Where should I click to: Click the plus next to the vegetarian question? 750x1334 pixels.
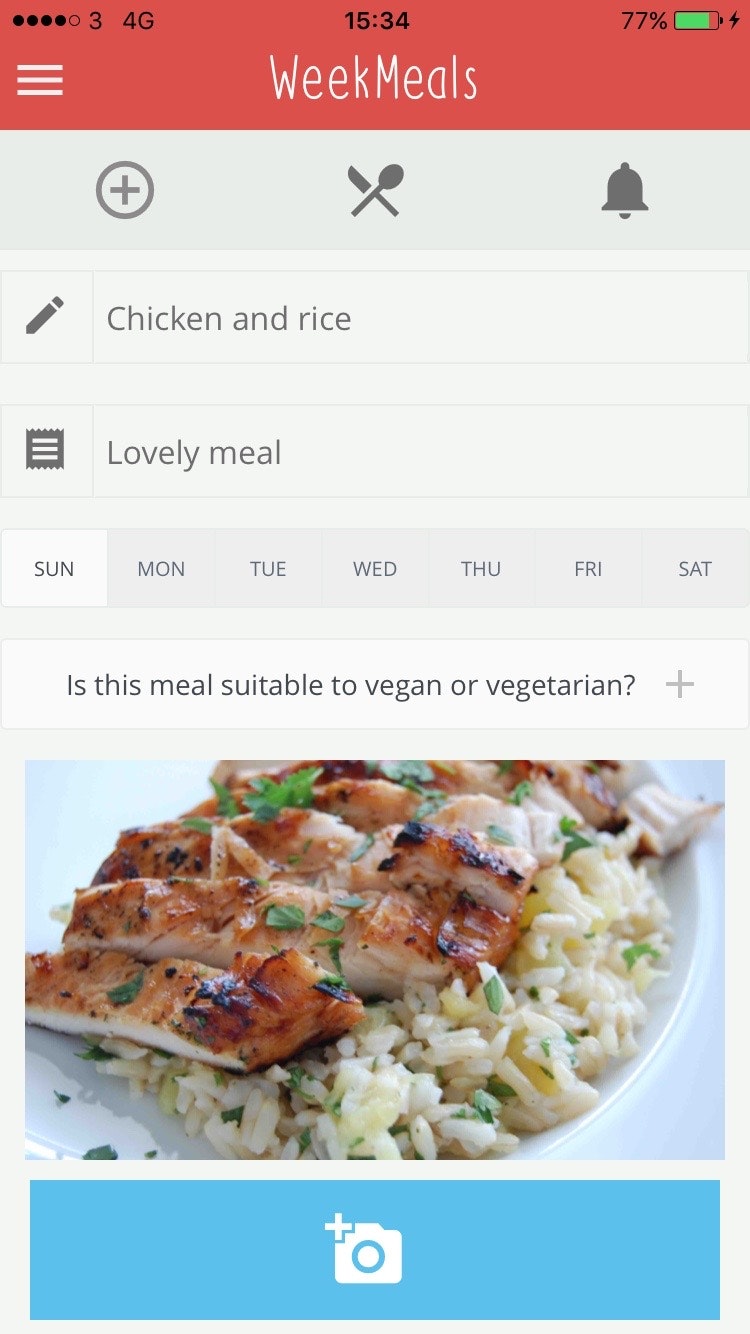680,684
